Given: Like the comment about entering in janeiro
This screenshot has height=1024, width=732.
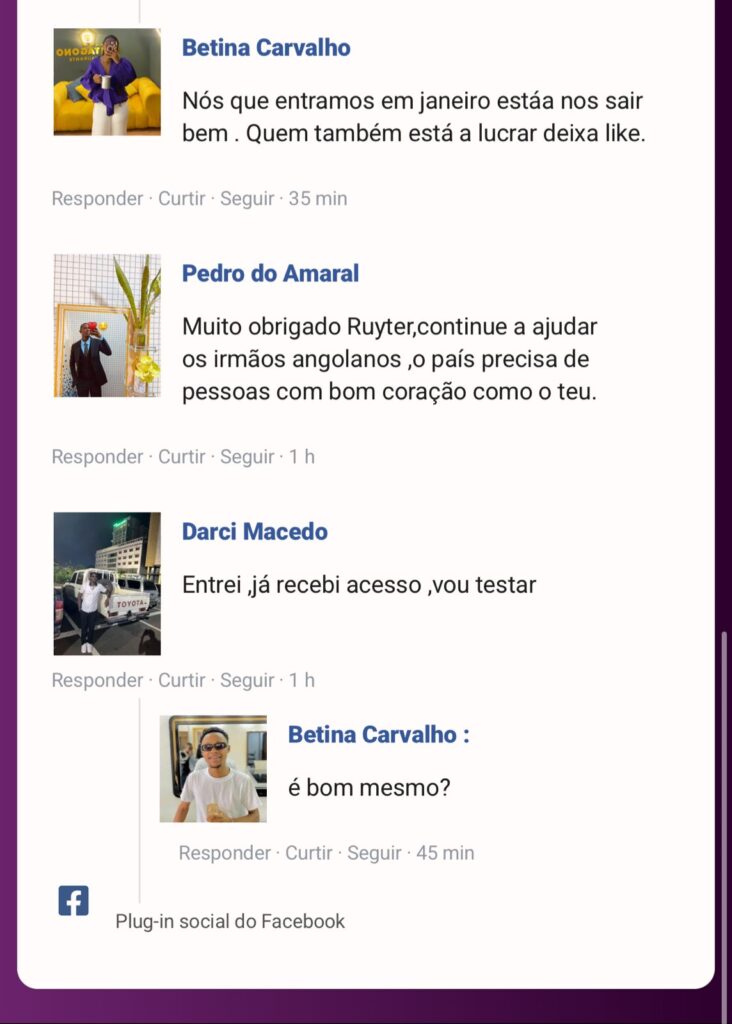Looking at the screenshot, I should (181, 198).
